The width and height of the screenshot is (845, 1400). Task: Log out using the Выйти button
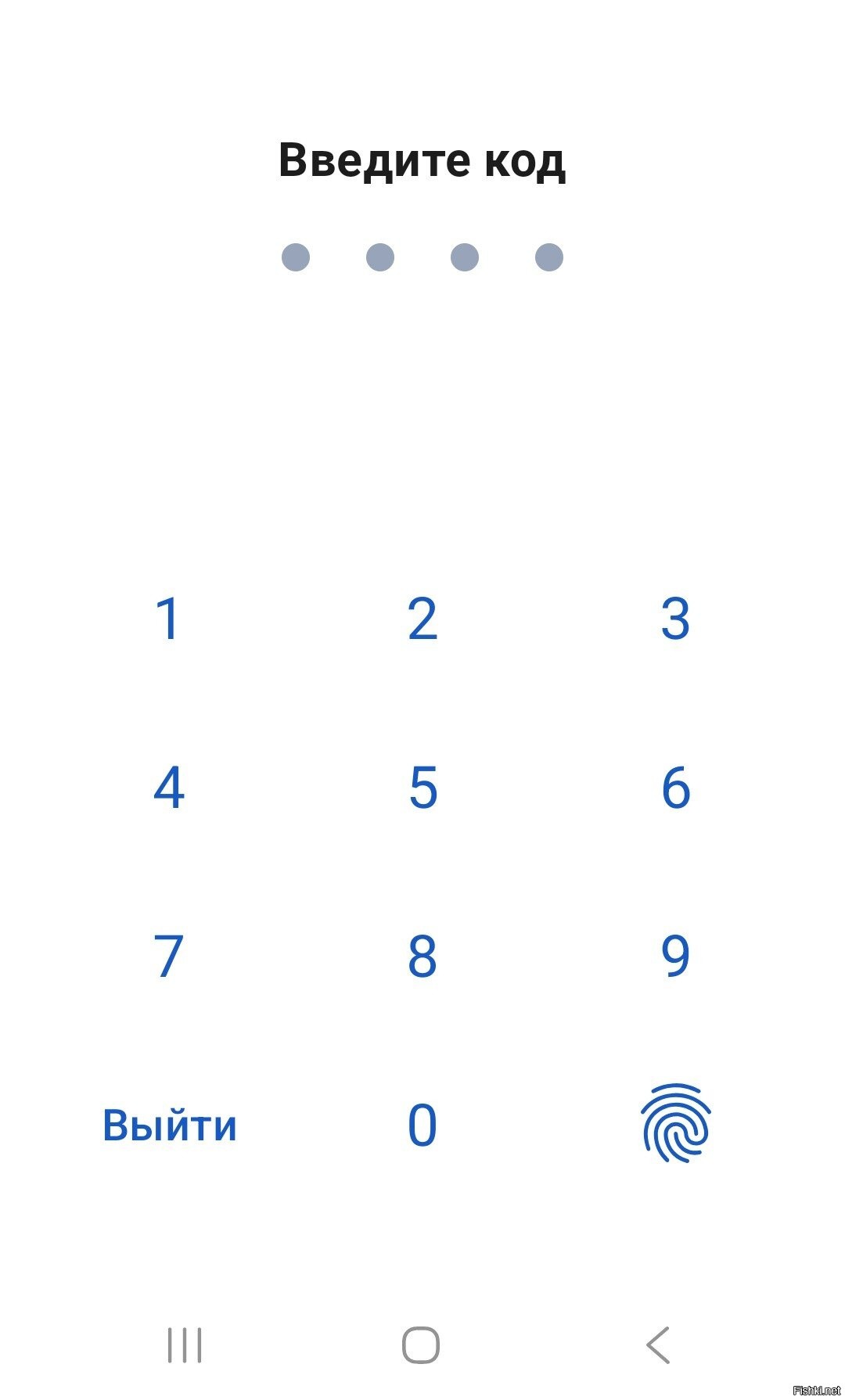tap(170, 1125)
